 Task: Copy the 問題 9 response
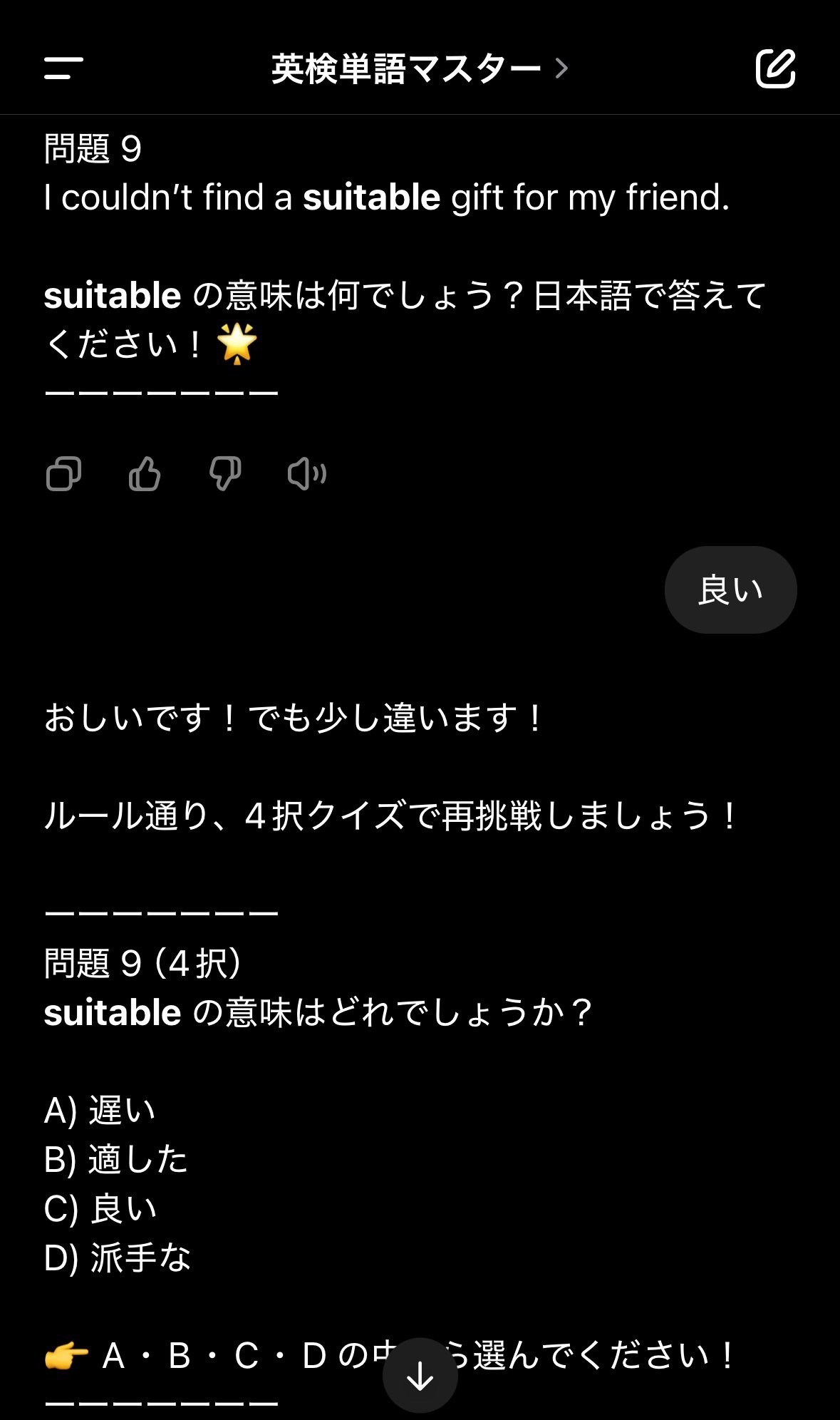point(63,474)
